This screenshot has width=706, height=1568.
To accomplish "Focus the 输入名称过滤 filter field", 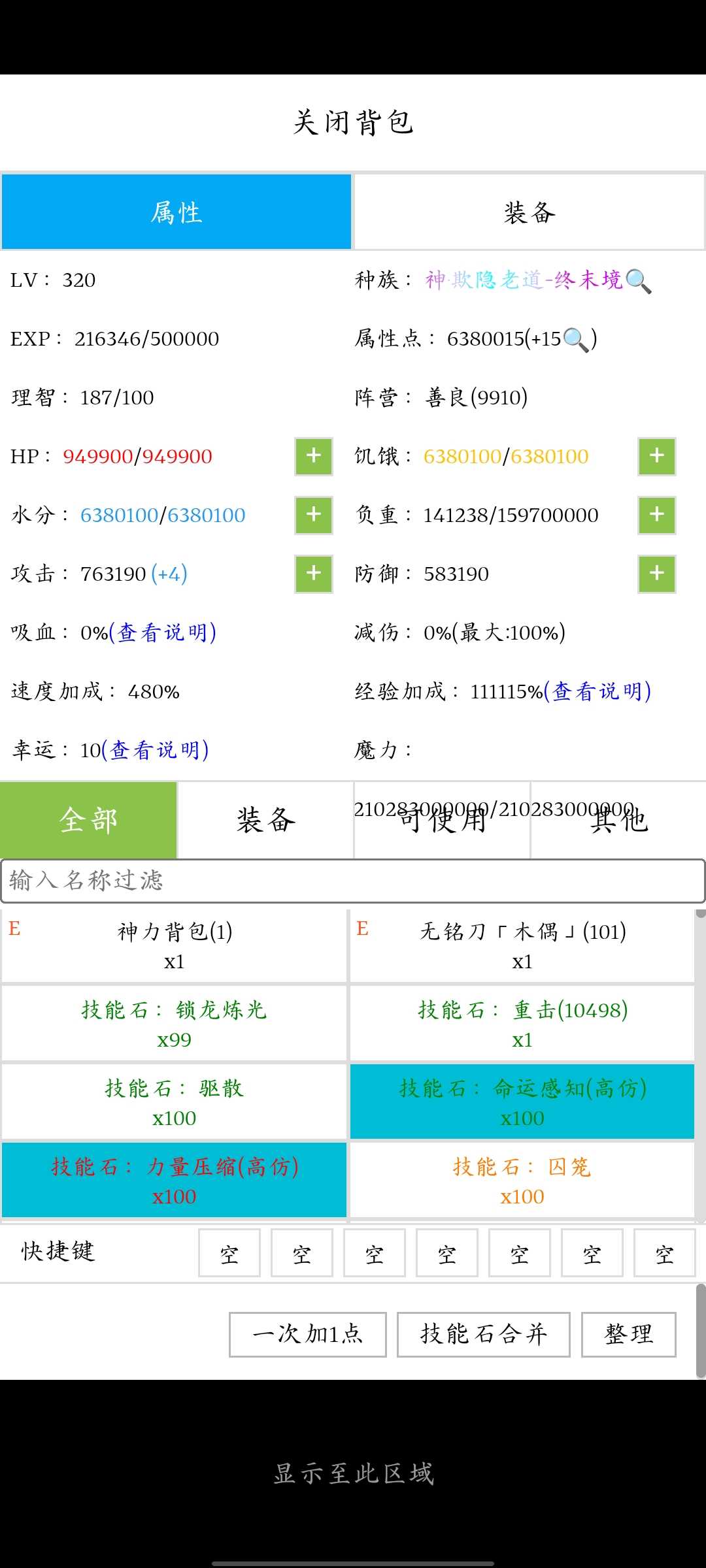I will [353, 881].
